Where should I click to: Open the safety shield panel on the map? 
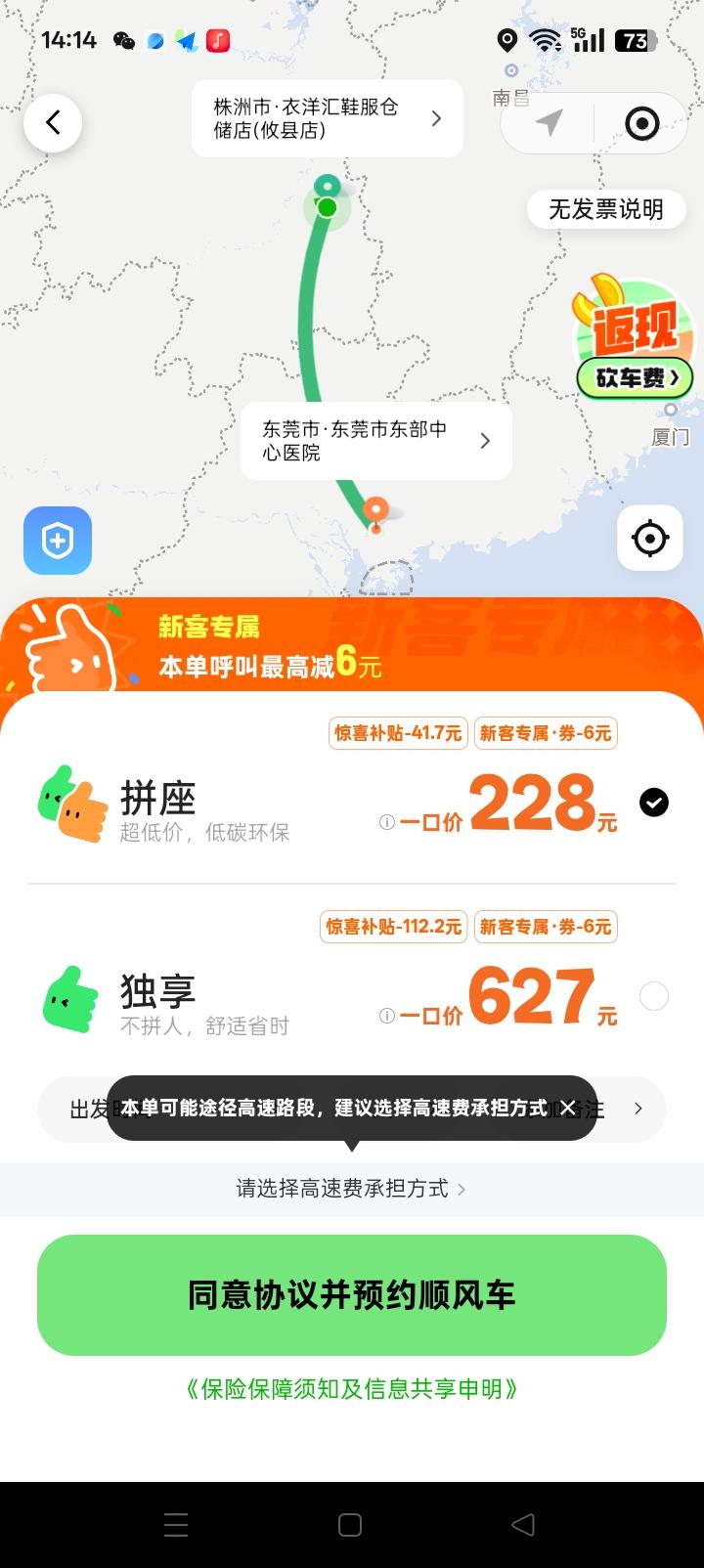point(57,541)
